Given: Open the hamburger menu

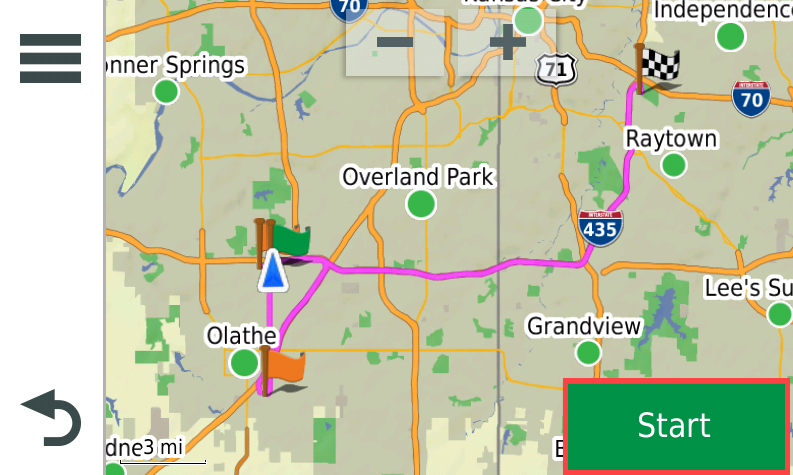Looking at the screenshot, I should coord(50,58).
